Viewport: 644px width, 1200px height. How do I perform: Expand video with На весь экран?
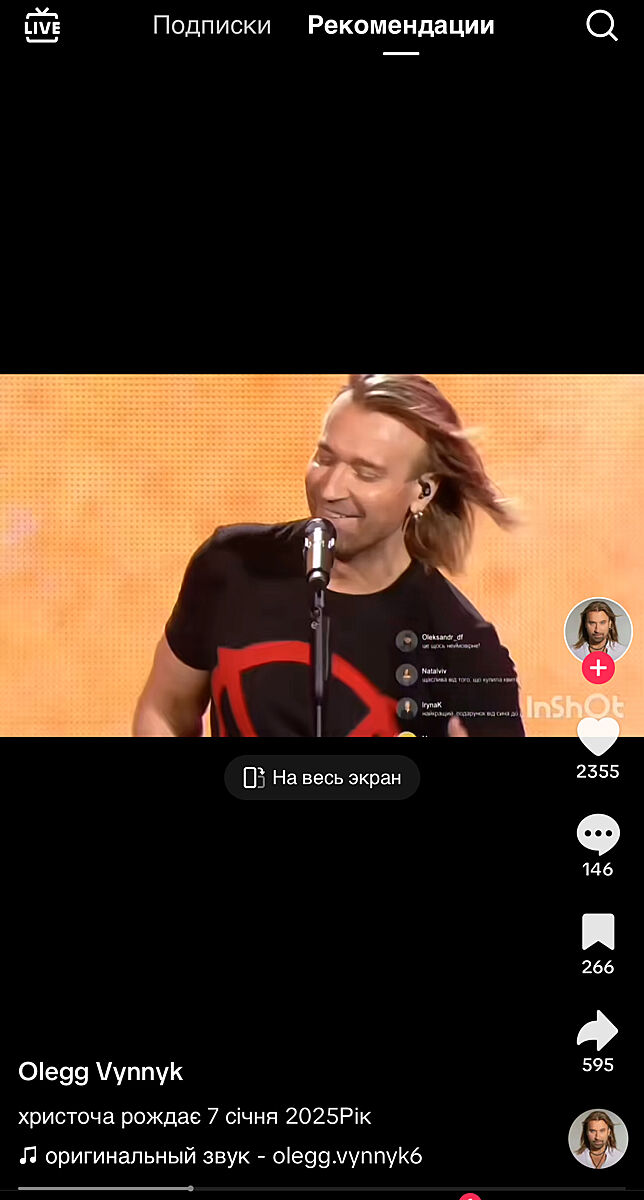coord(322,778)
